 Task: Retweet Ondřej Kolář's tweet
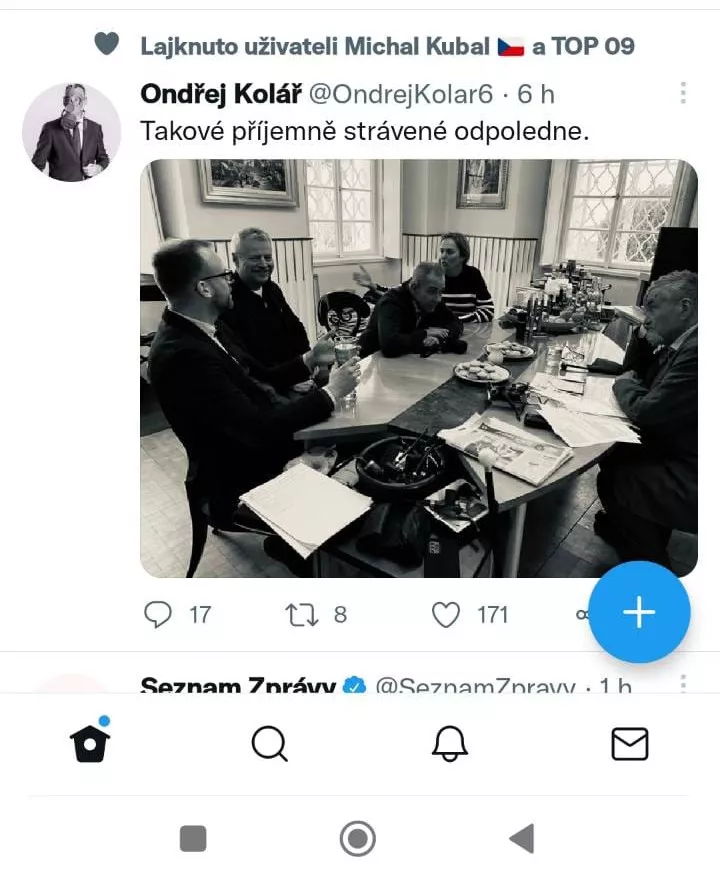point(301,614)
